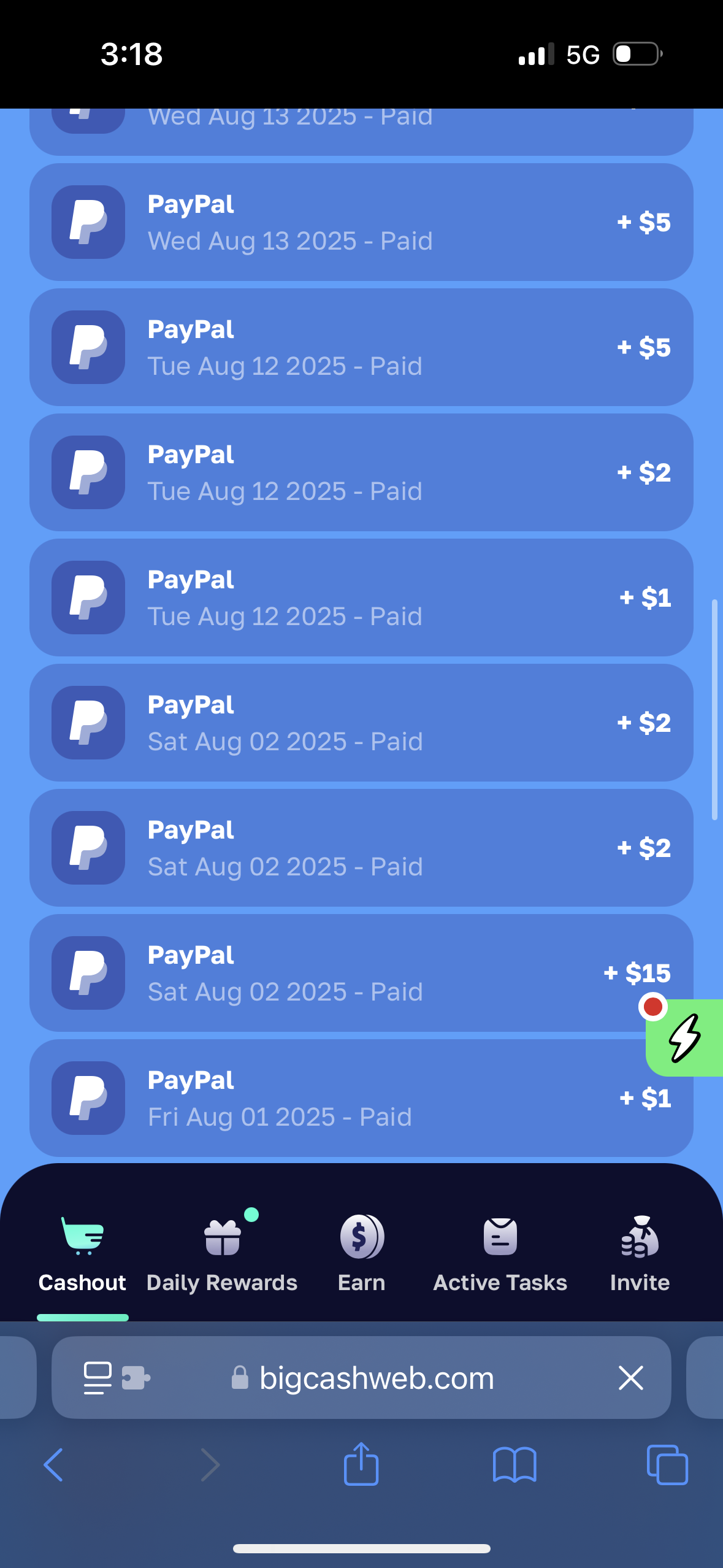Tap the green lightning bolt floating button
This screenshot has height=1568, width=723.
(685, 1037)
